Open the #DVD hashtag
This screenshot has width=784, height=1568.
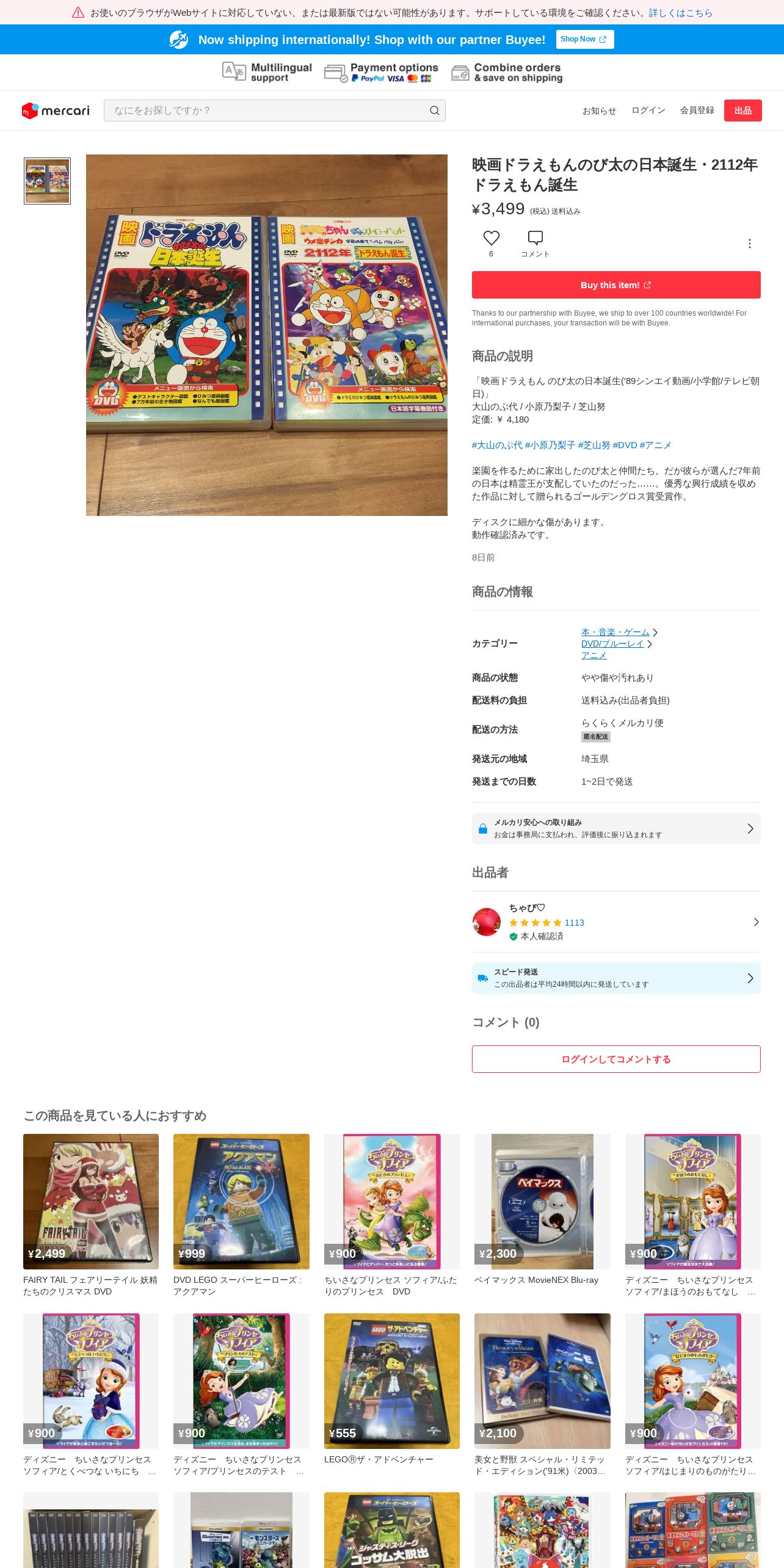tap(625, 445)
